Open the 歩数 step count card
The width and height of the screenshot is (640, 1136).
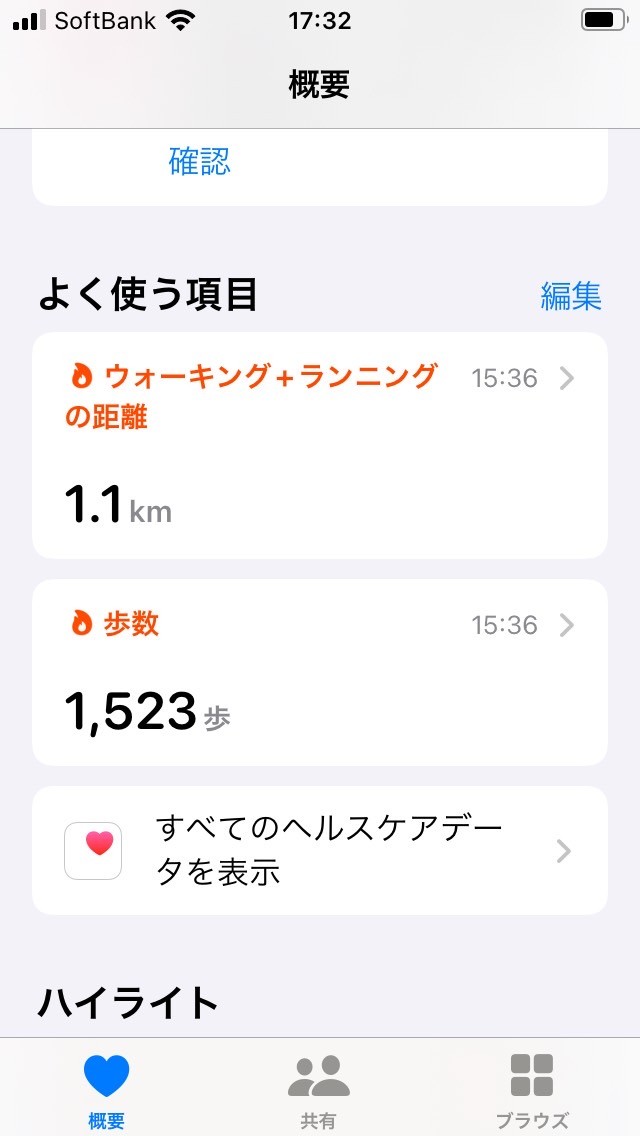[320, 672]
